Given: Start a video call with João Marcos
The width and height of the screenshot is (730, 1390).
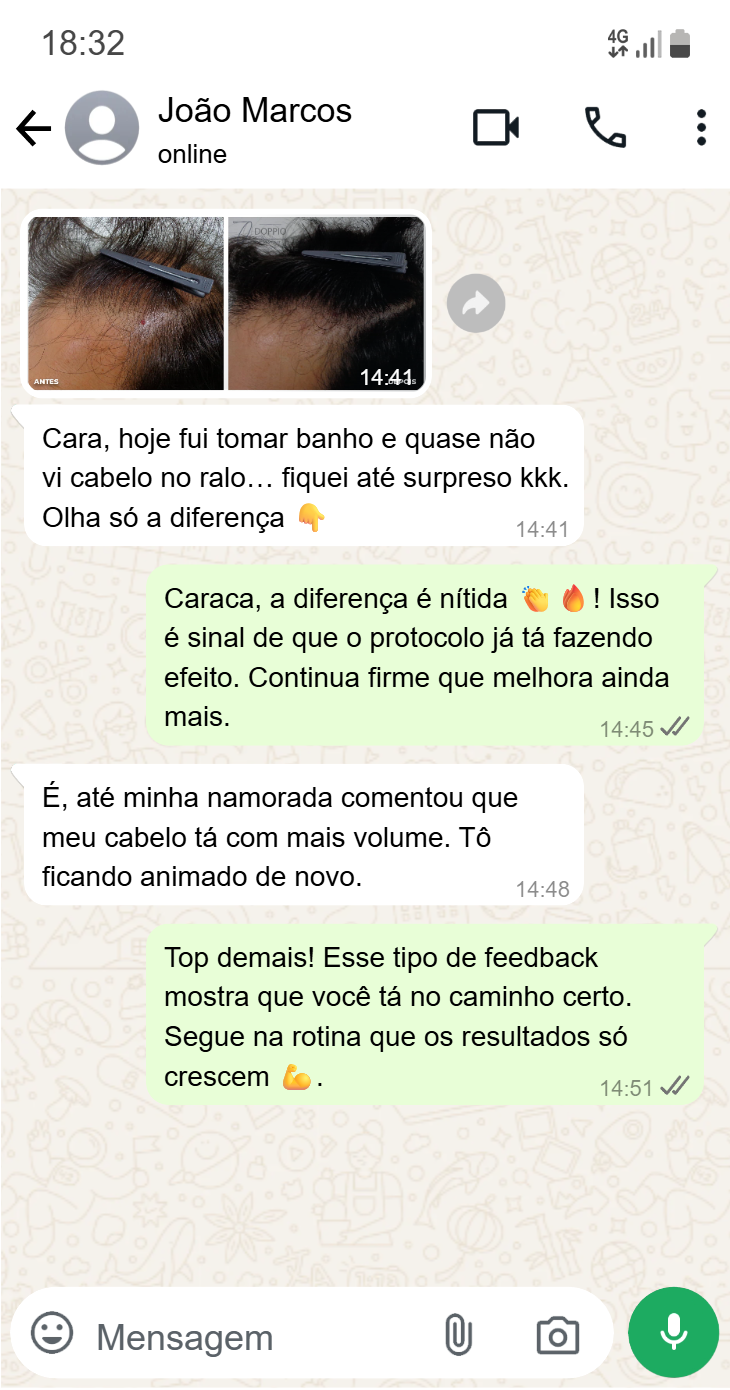Looking at the screenshot, I should (x=495, y=128).
